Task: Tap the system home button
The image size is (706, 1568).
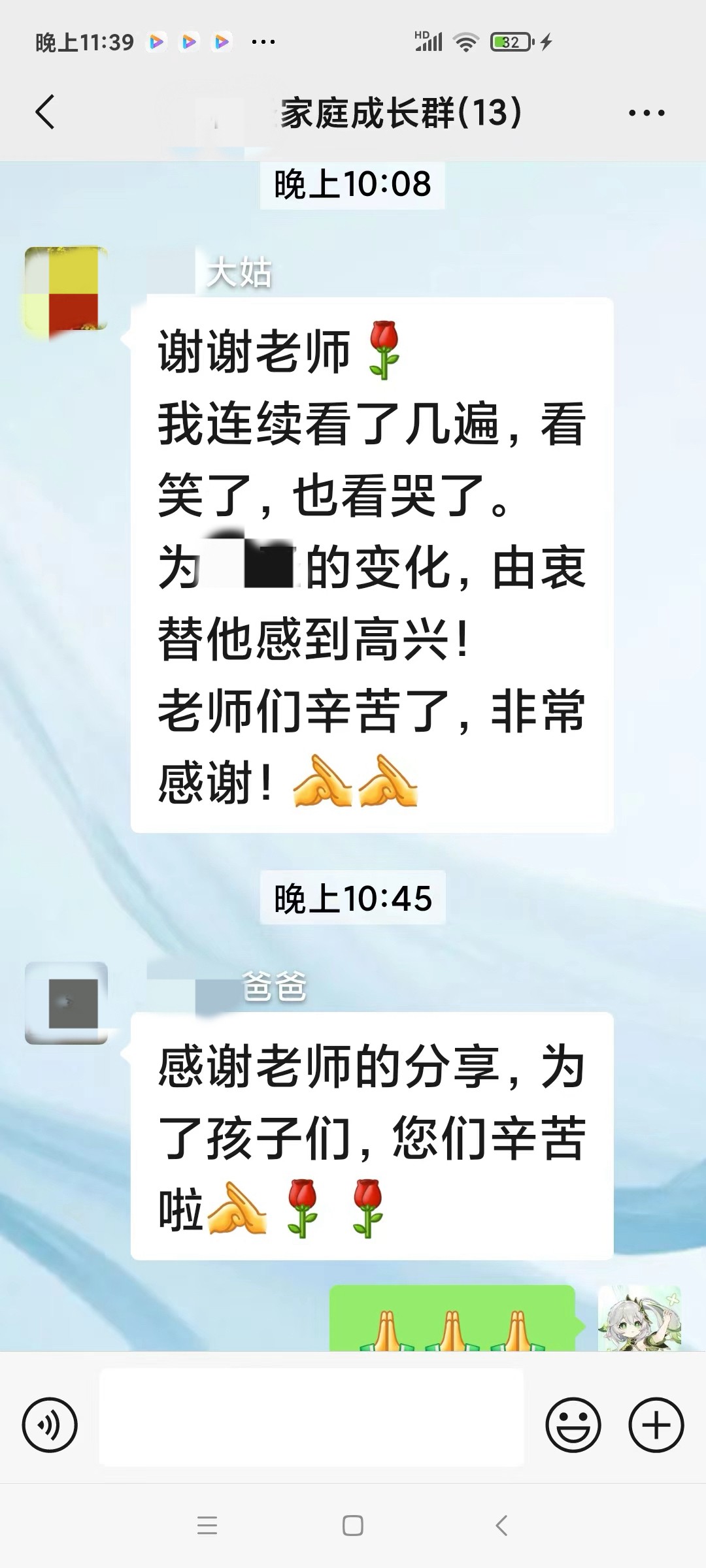Action: pos(353,1526)
